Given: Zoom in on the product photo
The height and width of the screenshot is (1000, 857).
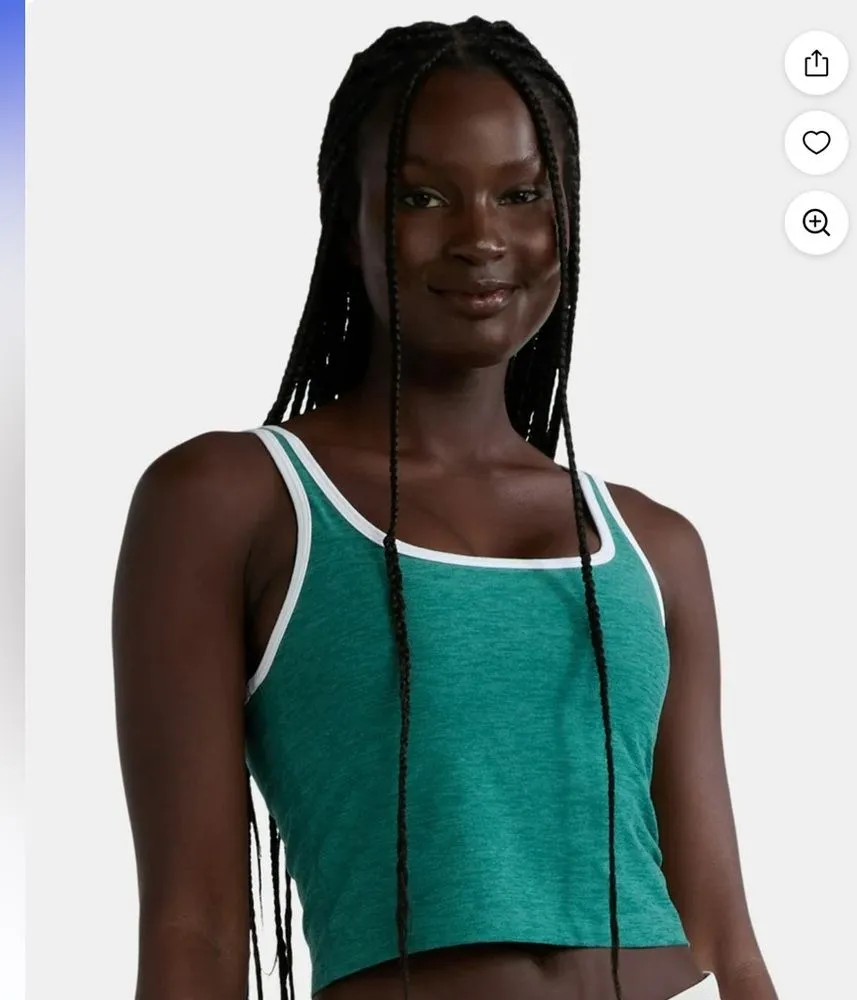Looking at the screenshot, I should [816, 222].
